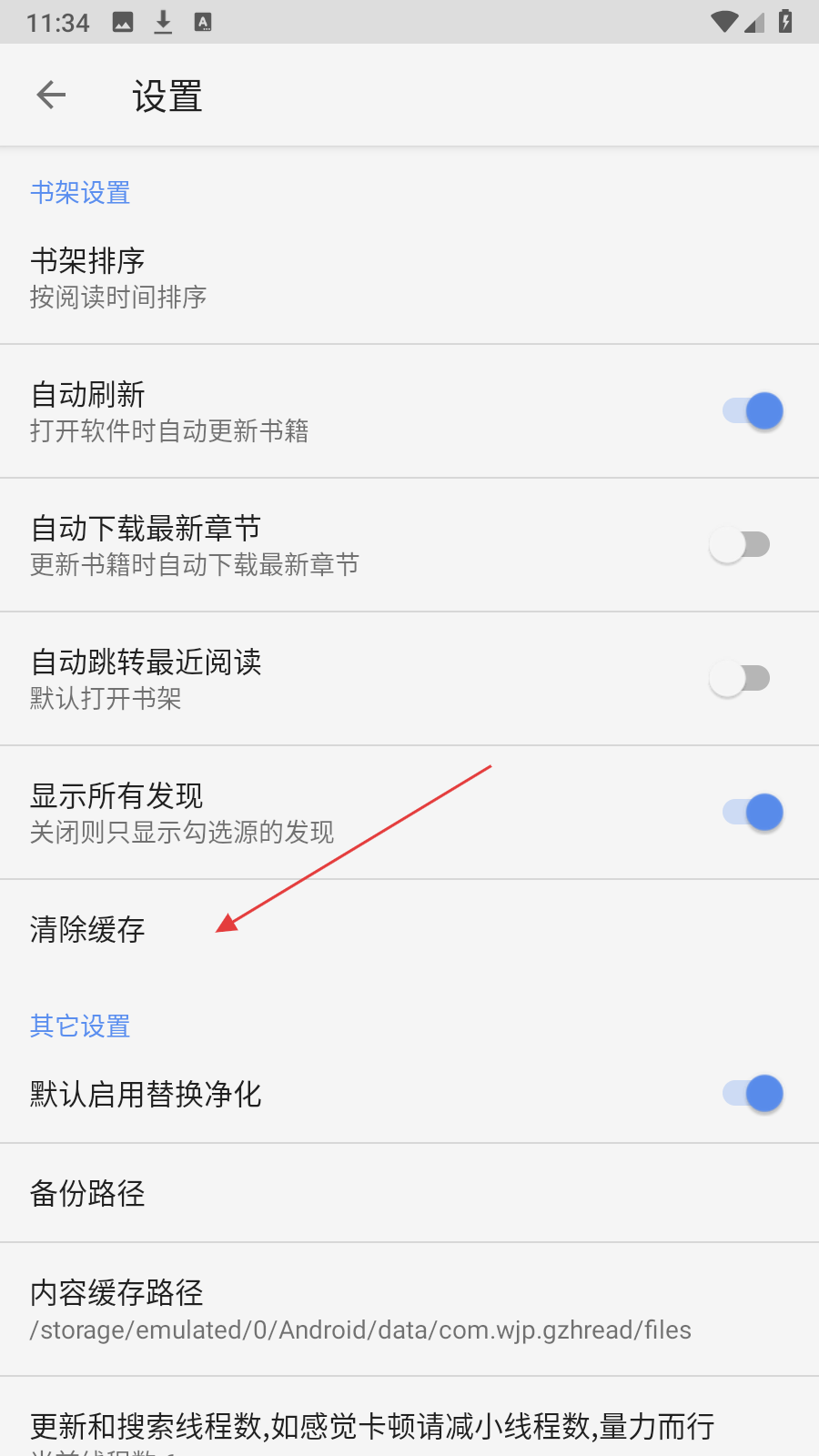Enable 自动跳转最近阅读
The image size is (819, 1456).
[x=740, y=679]
